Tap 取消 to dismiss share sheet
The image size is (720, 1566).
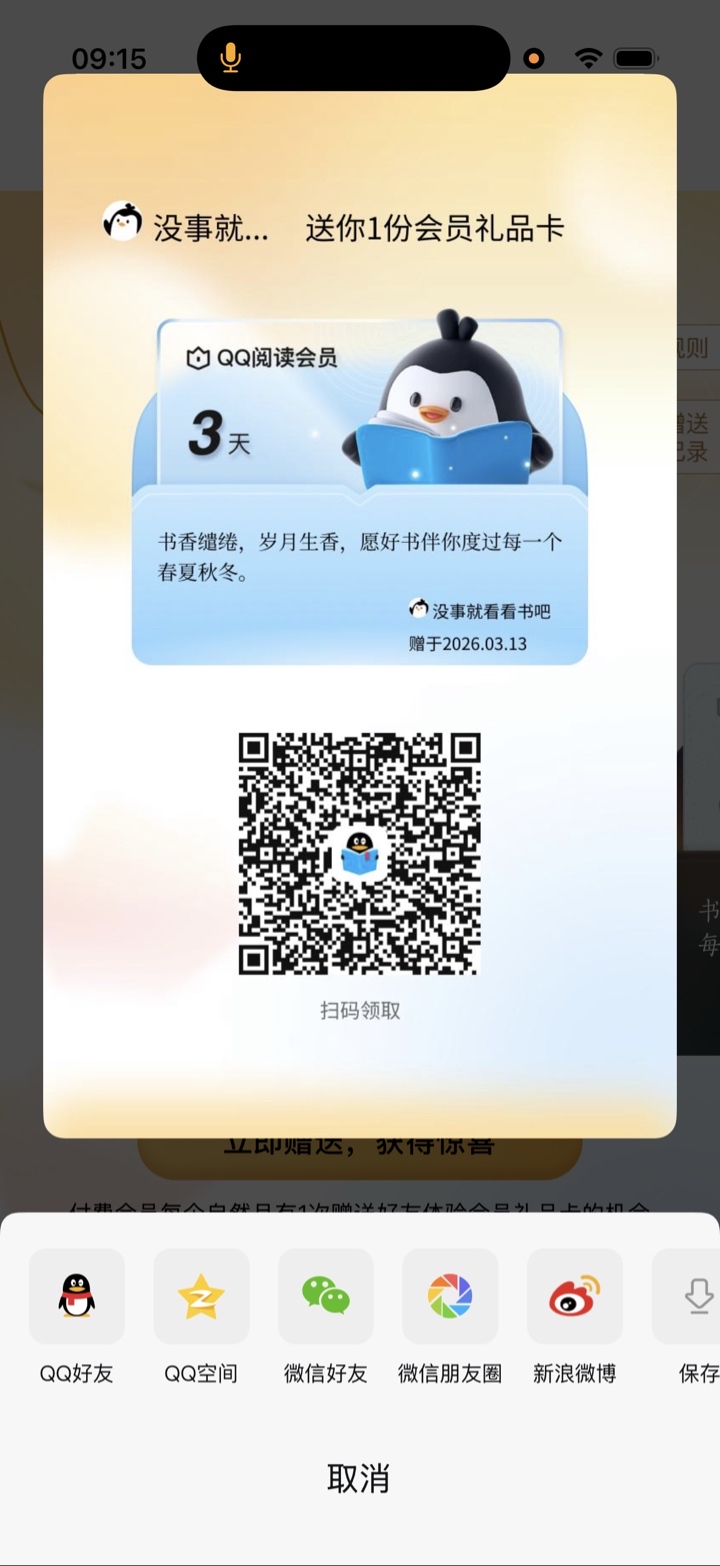click(x=358, y=1478)
